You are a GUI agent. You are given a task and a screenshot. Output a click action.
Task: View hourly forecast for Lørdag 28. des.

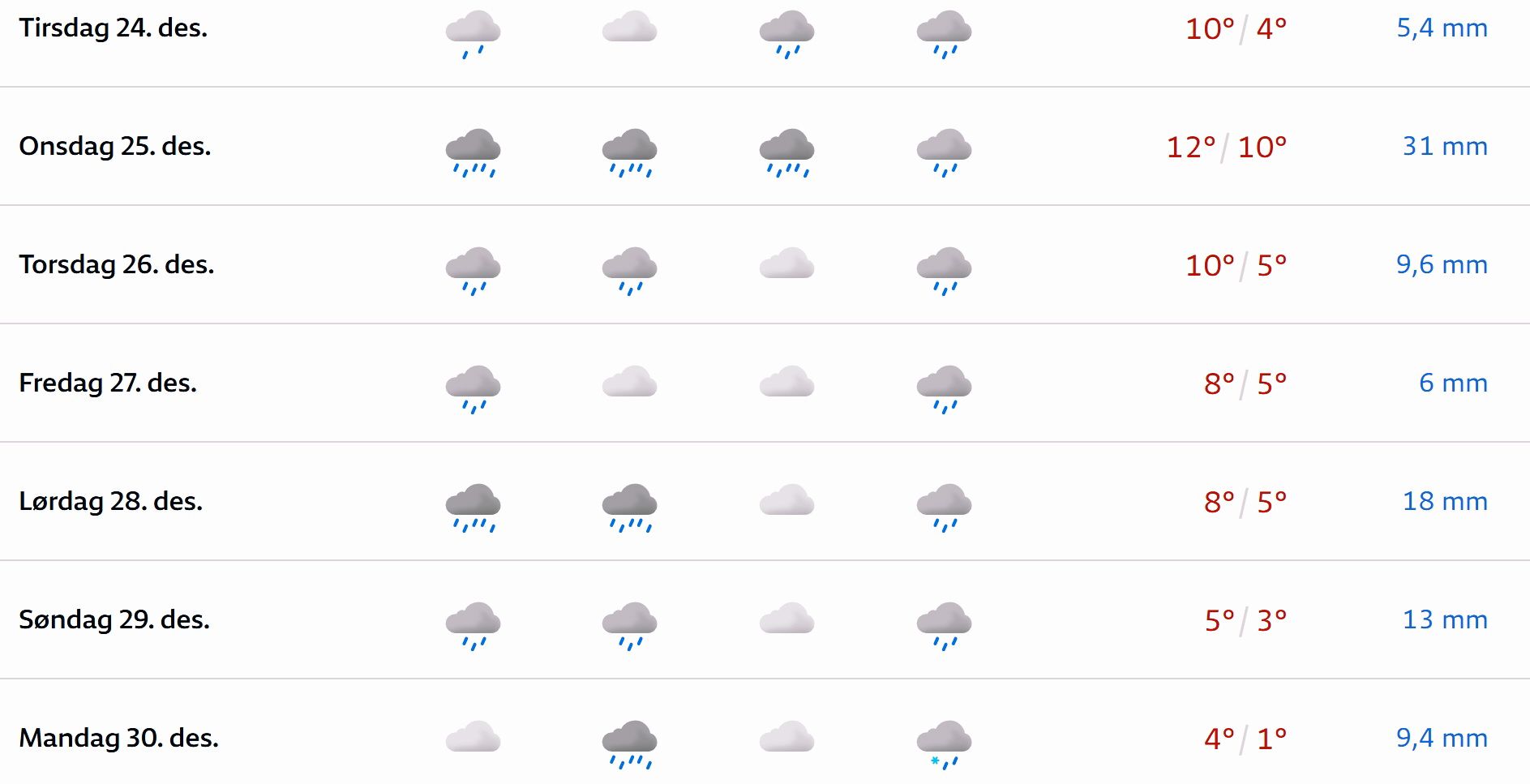coord(111,502)
